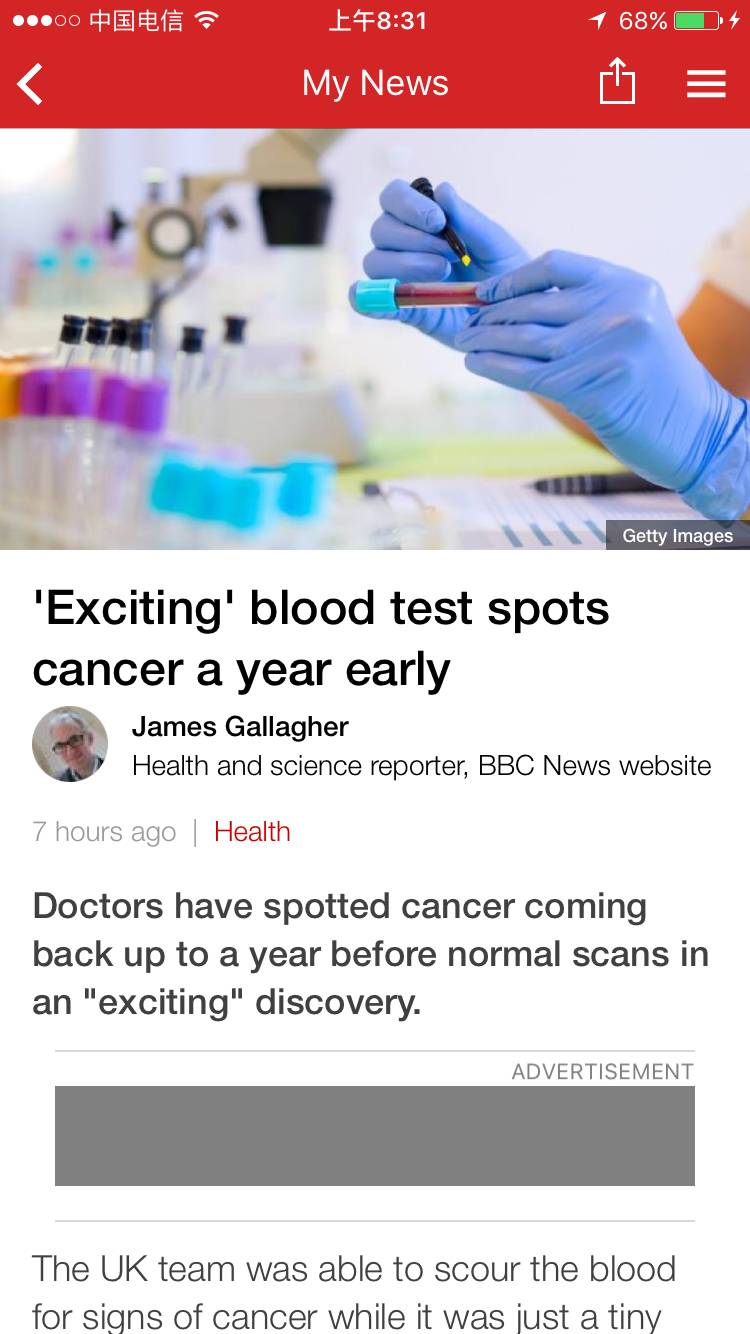Tap the advertisement banner

click(375, 1135)
